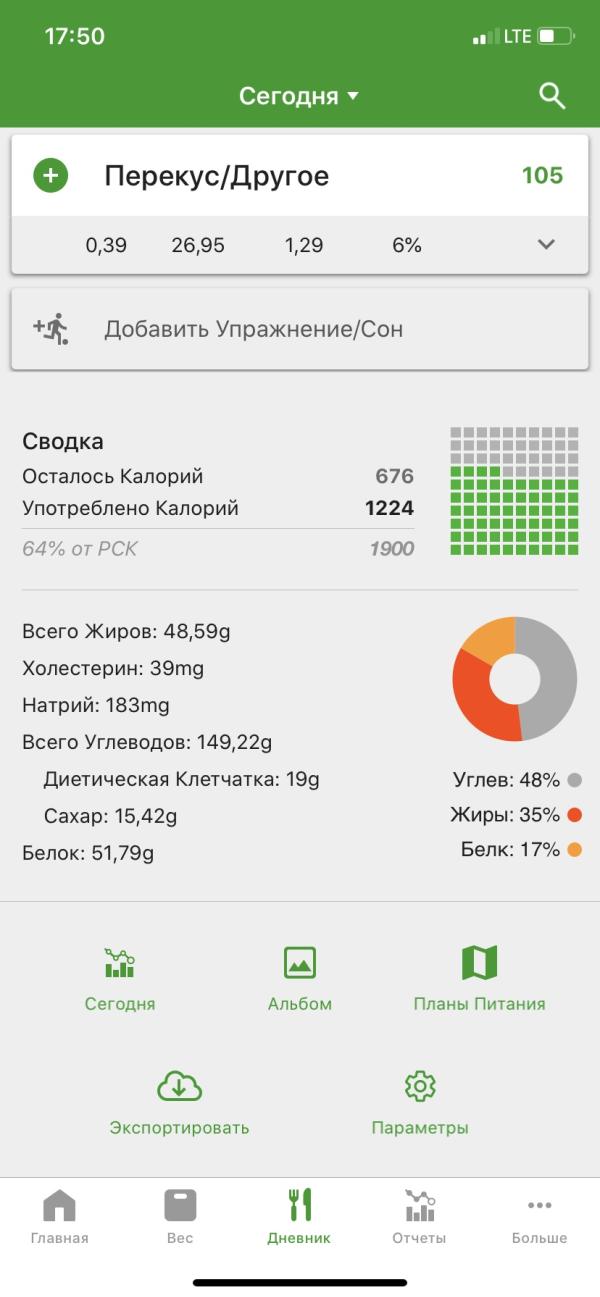Go to the Дневник tab

coord(299,1216)
